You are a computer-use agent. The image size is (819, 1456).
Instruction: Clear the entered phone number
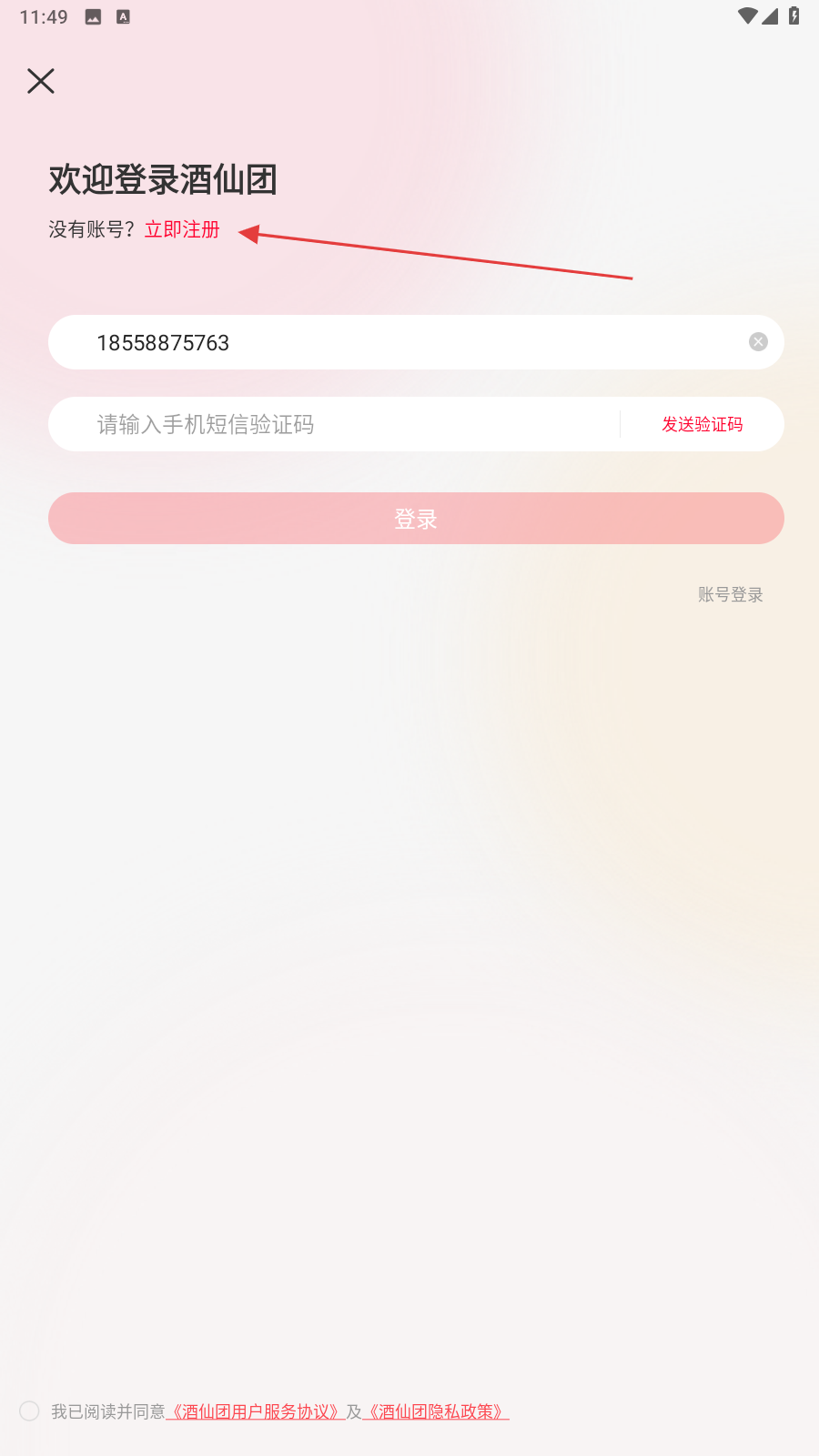coord(758,341)
